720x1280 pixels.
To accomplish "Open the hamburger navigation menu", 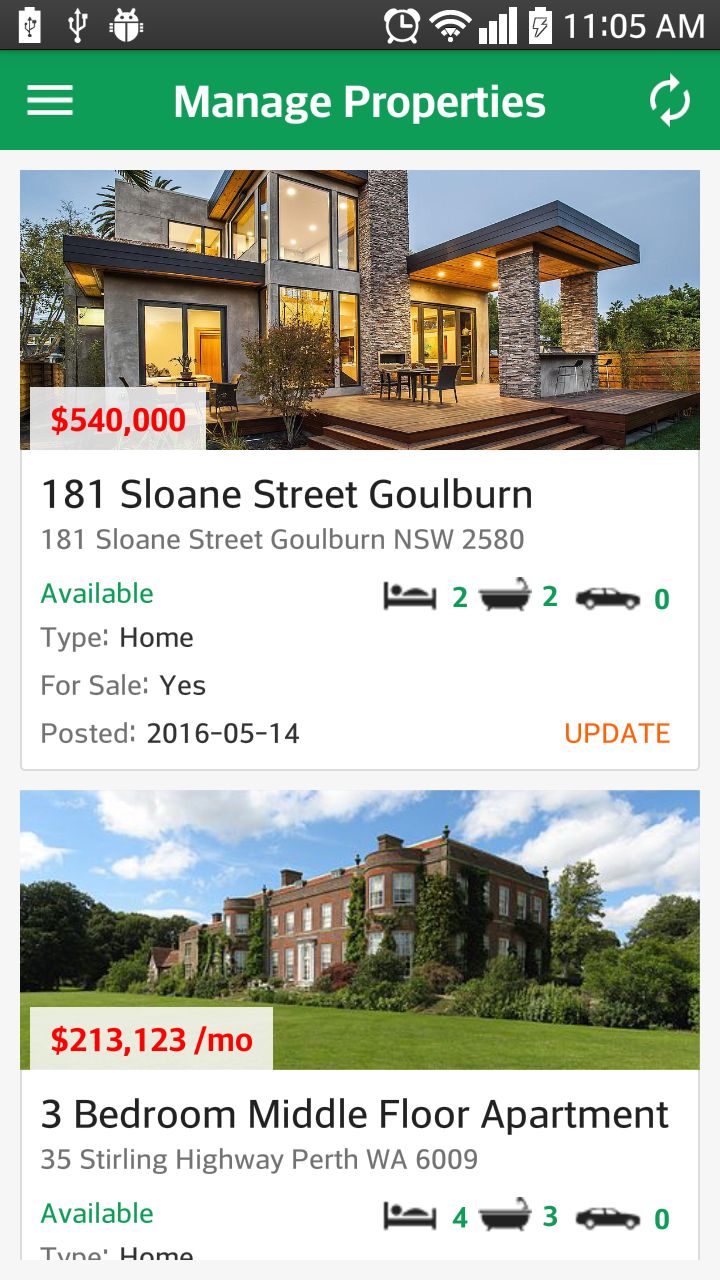I will (x=50, y=101).
